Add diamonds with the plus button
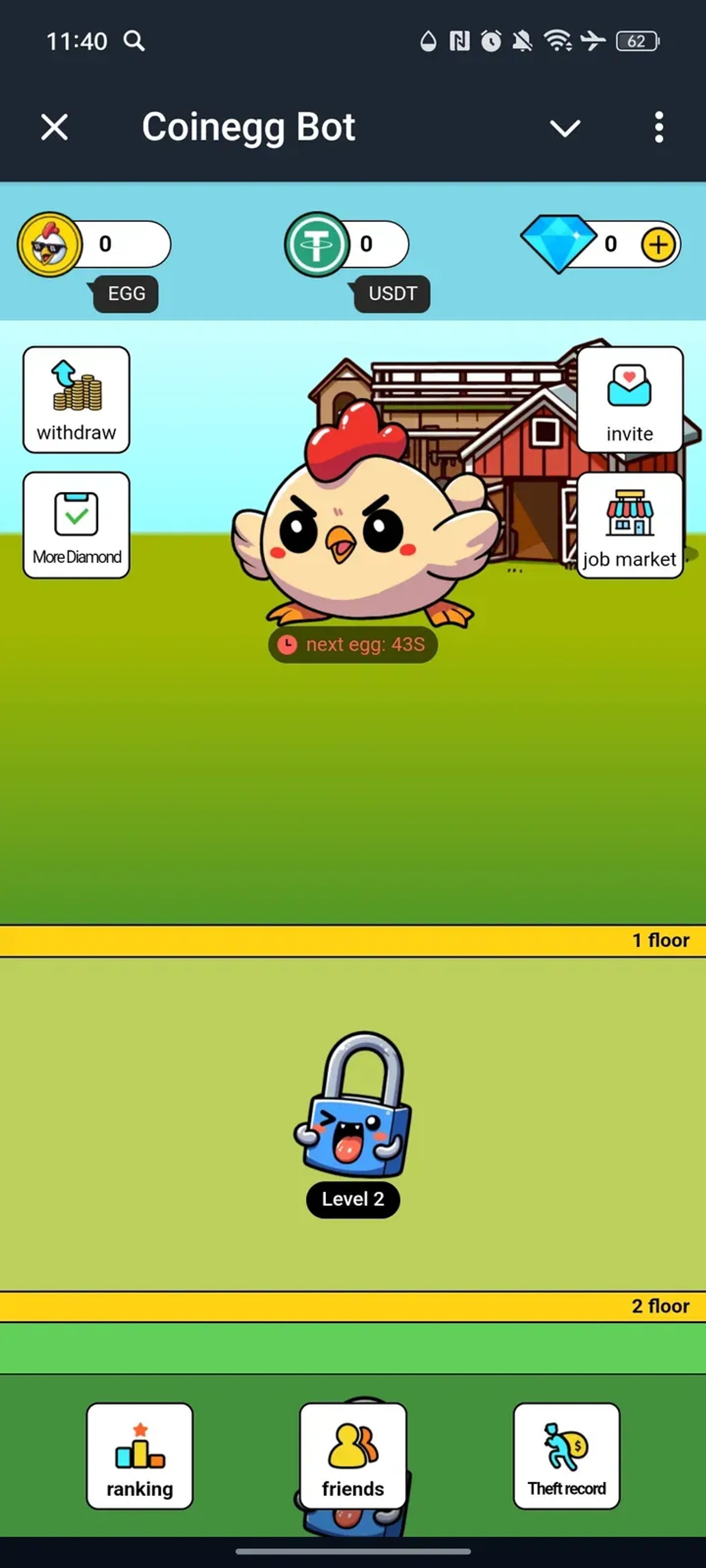The width and height of the screenshot is (706, 1568). [x=658, y=245]
